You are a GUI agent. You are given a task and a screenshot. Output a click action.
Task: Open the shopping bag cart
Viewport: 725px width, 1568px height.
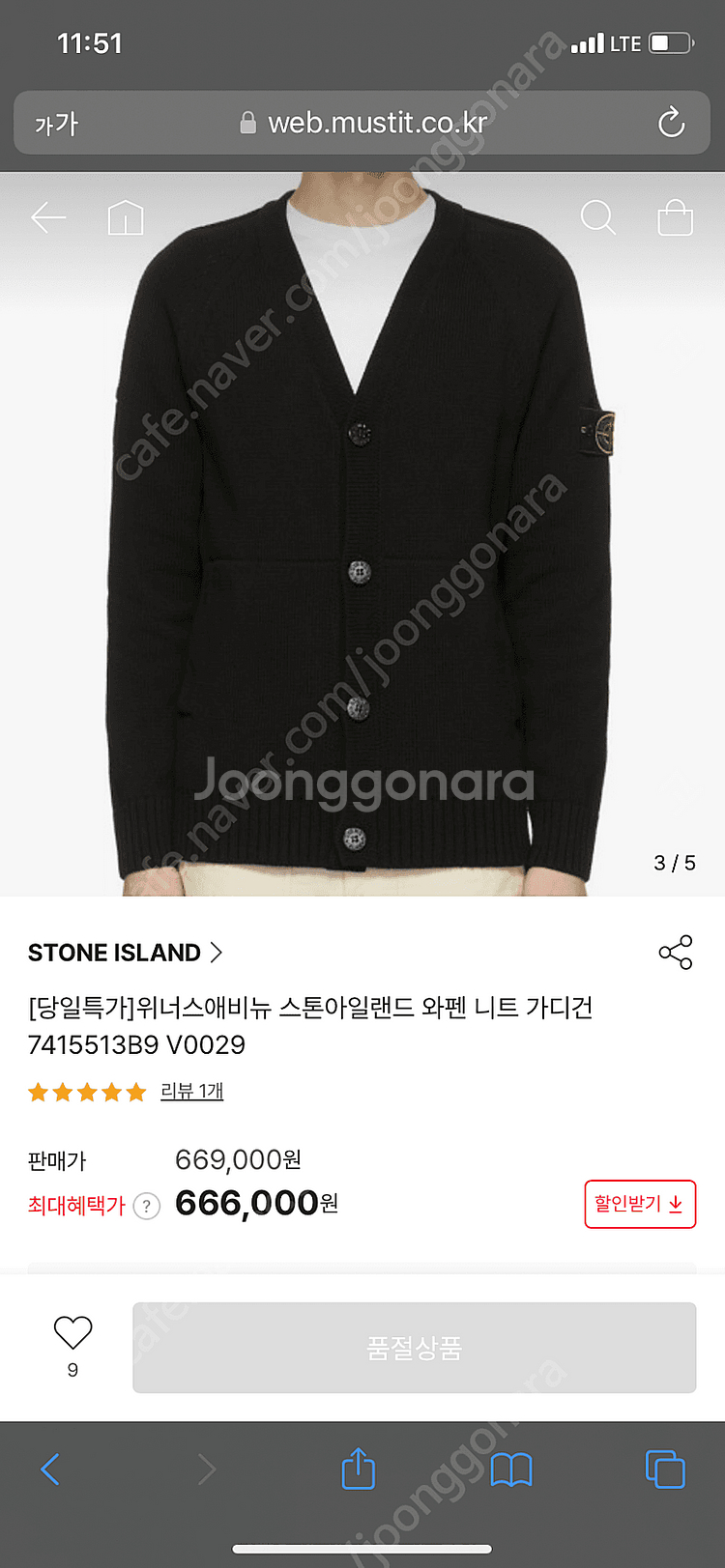(x=675, y=217)
